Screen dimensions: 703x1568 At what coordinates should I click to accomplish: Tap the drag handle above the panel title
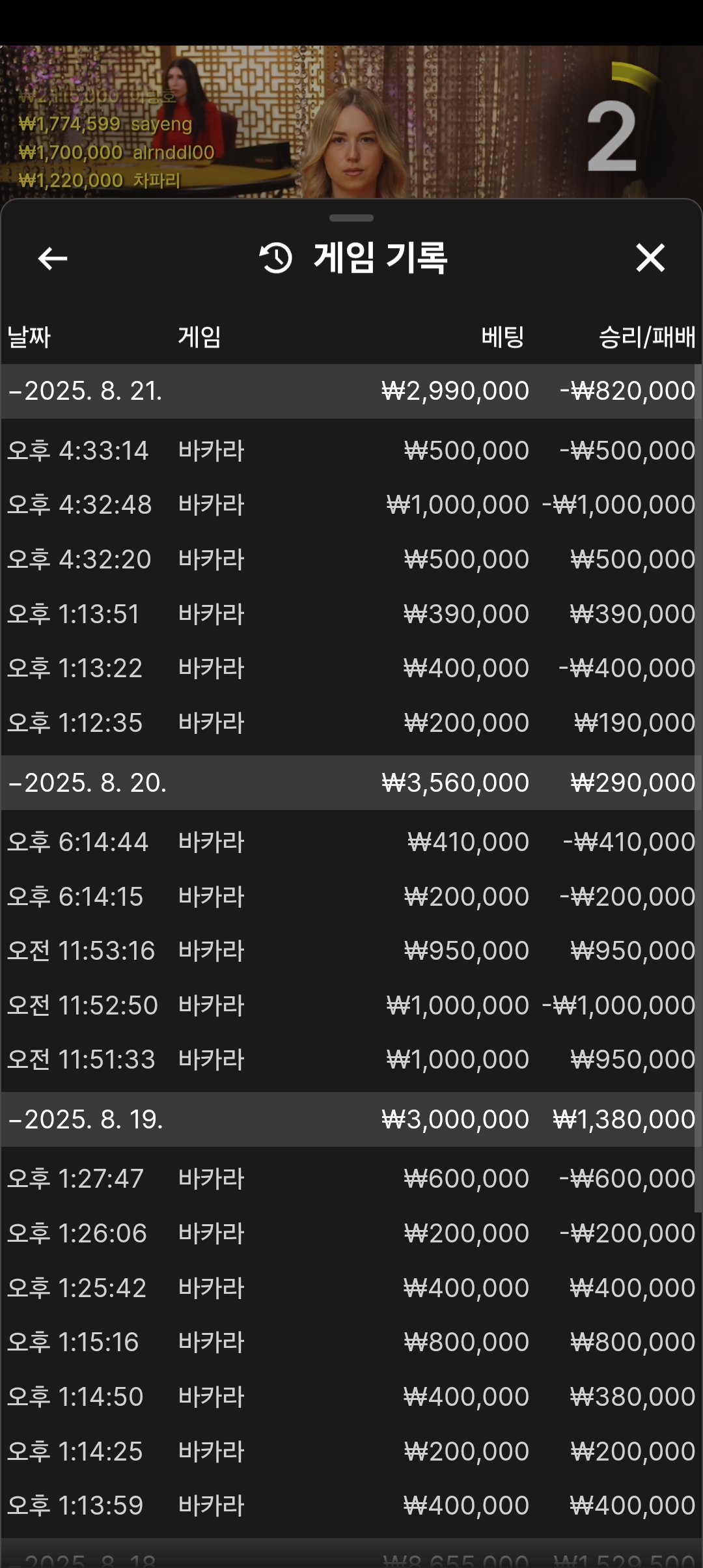351,217
